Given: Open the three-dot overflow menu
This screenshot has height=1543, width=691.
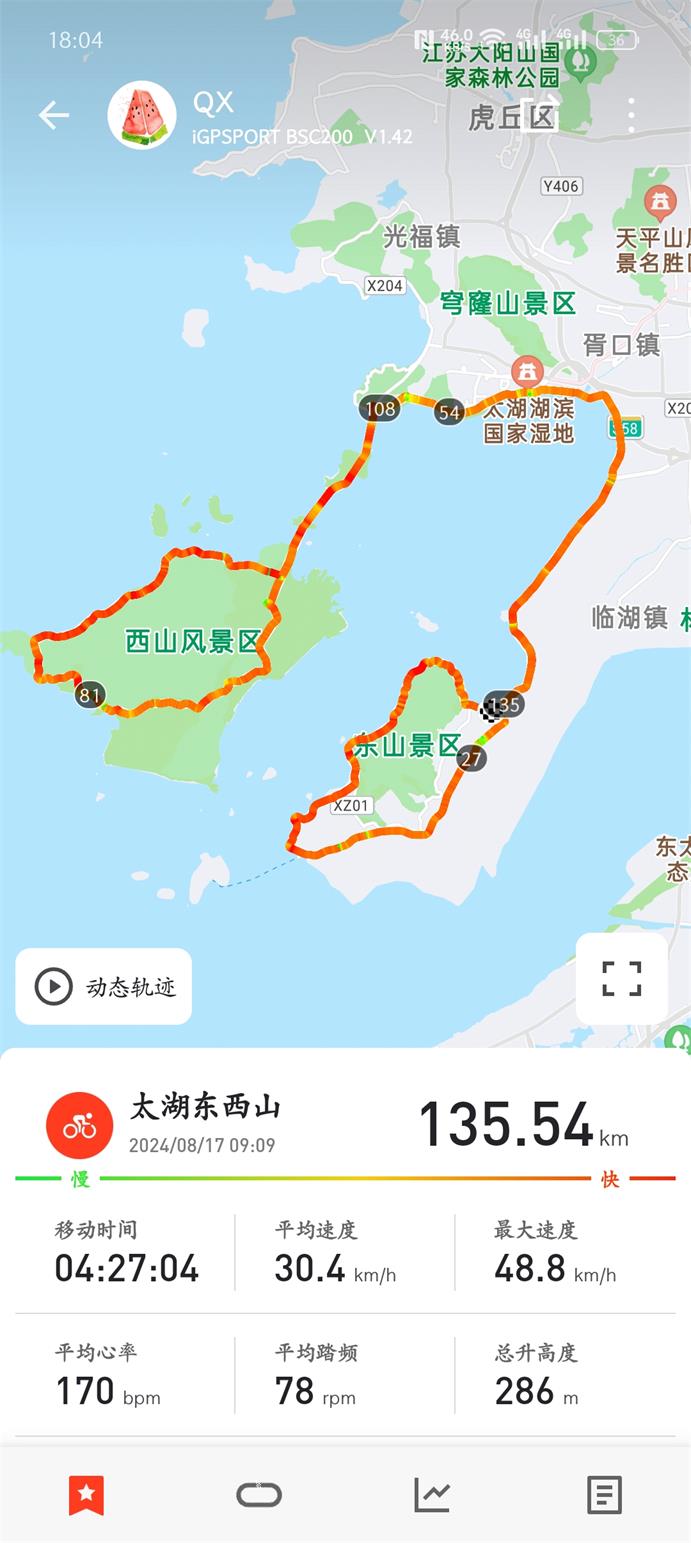Looking at the screenshot, I should (631, 116).
